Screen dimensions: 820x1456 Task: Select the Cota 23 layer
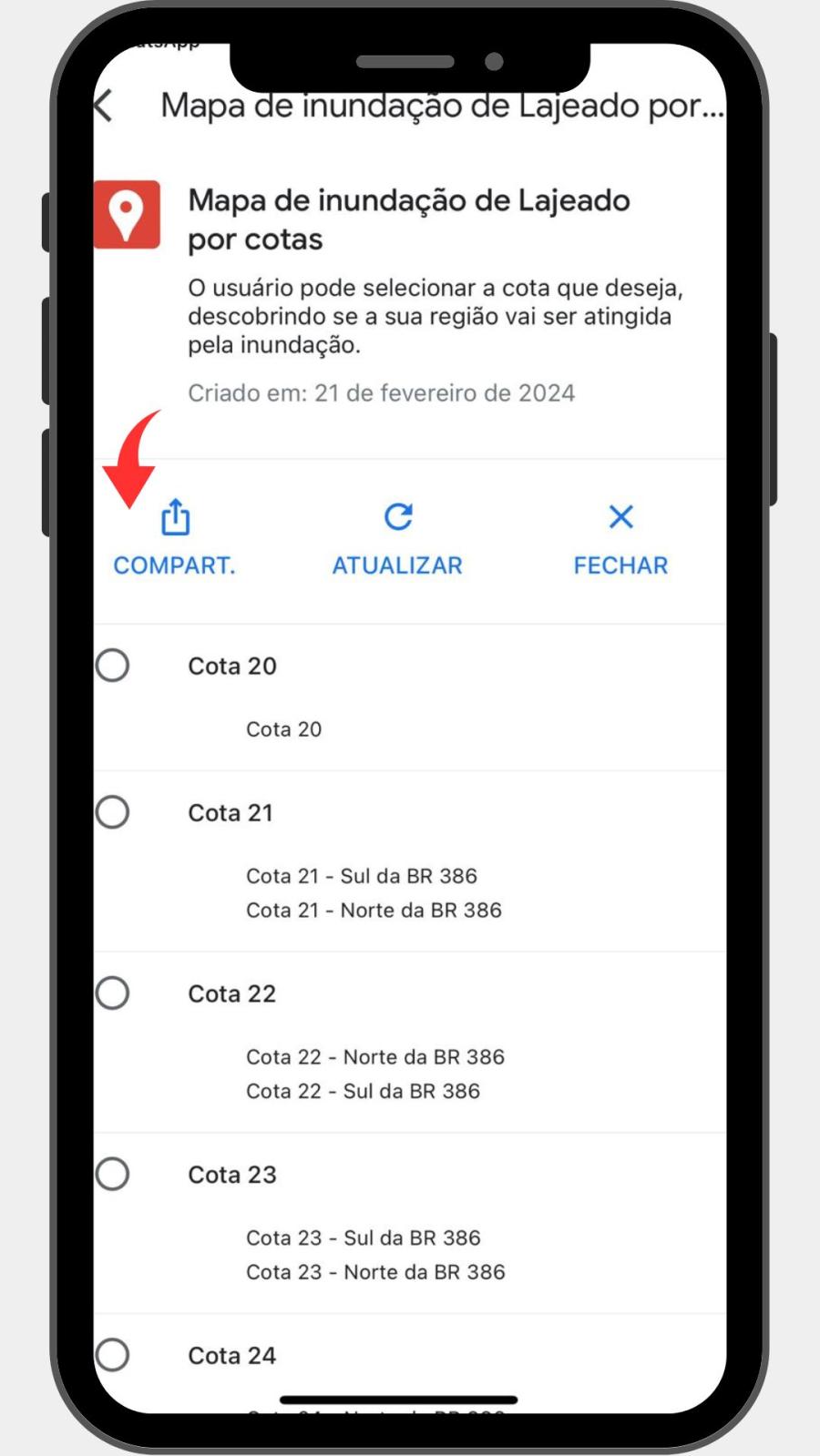(113, 1175)
